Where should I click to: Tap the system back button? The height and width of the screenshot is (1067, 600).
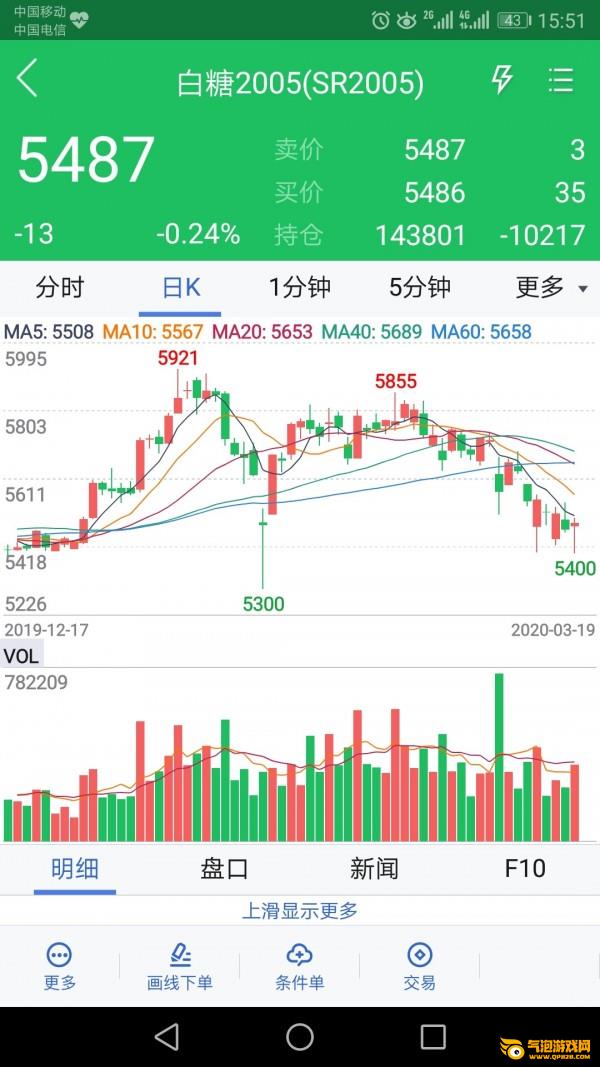(x=167, y=1036)
